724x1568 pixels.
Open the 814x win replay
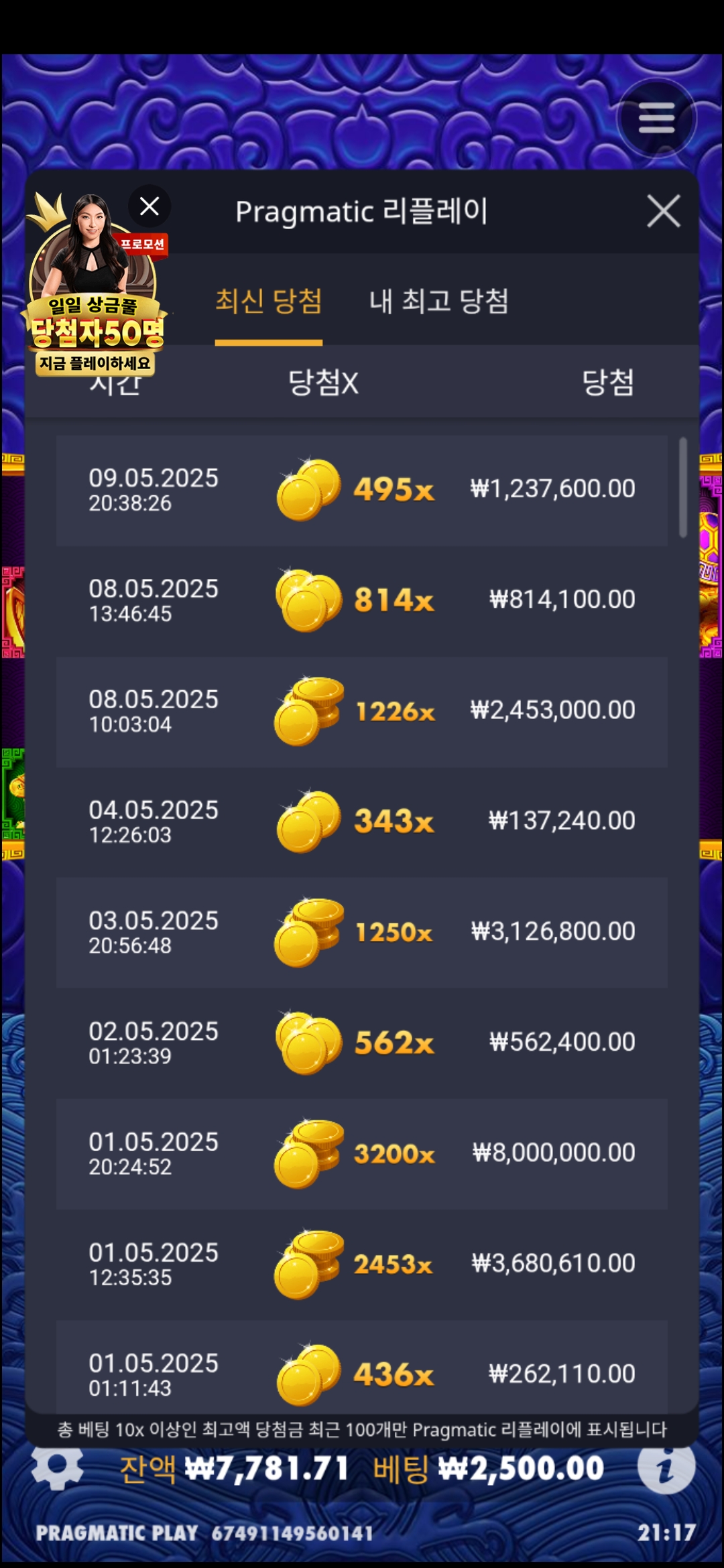click(x=361, y=600)
